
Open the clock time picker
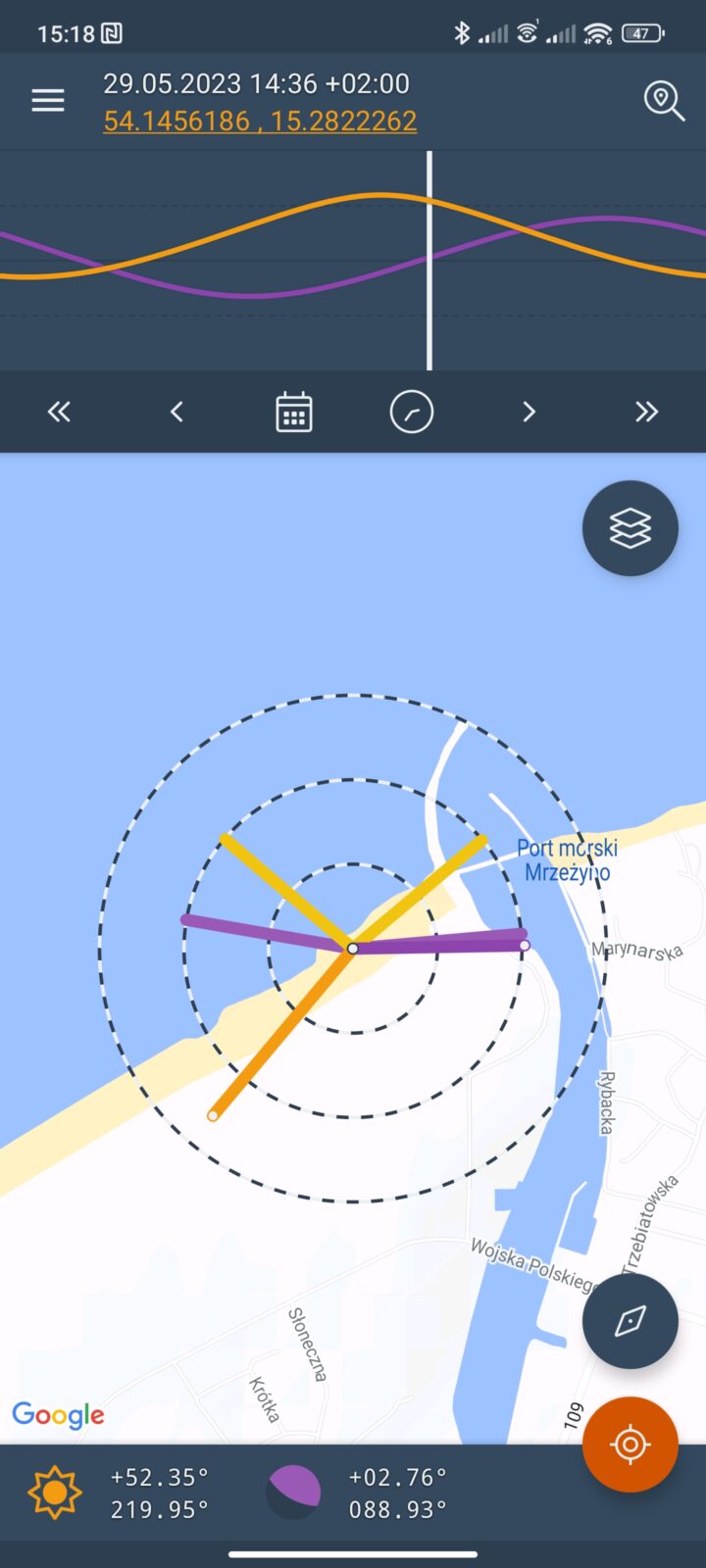point(412,412)
